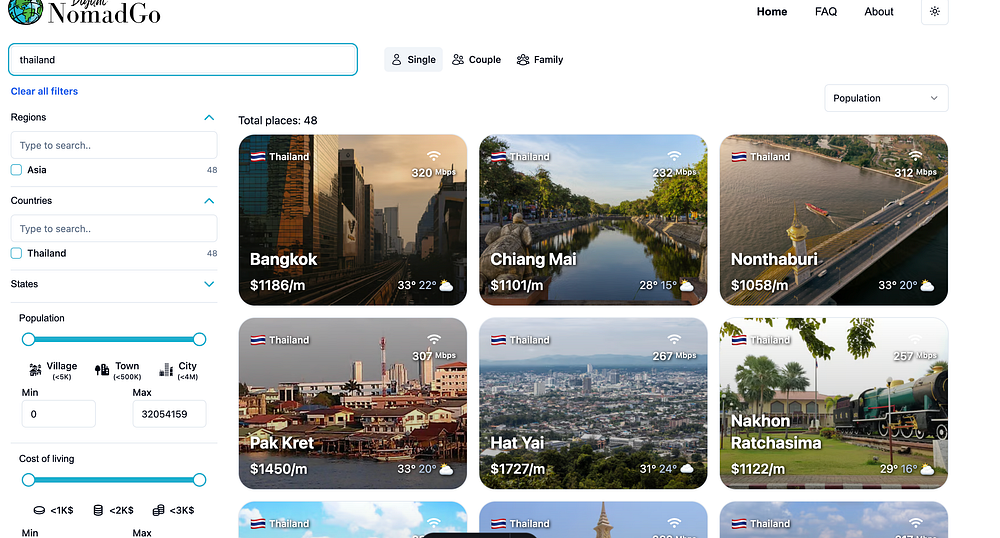View the Nonthaburi city card
The width and height of the screenshot is (1000, 538).
(x=833, y=220)
